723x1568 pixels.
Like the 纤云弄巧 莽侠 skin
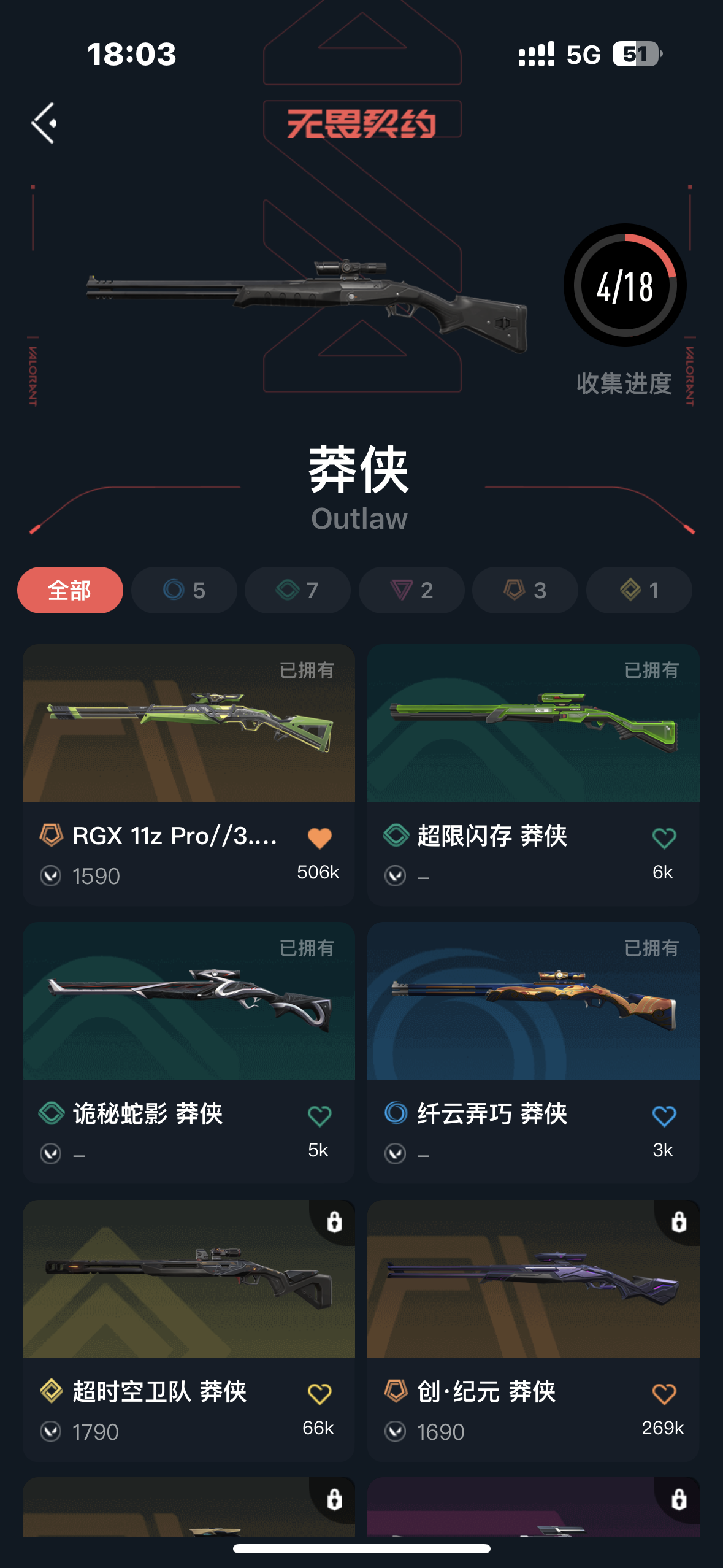664,1116
